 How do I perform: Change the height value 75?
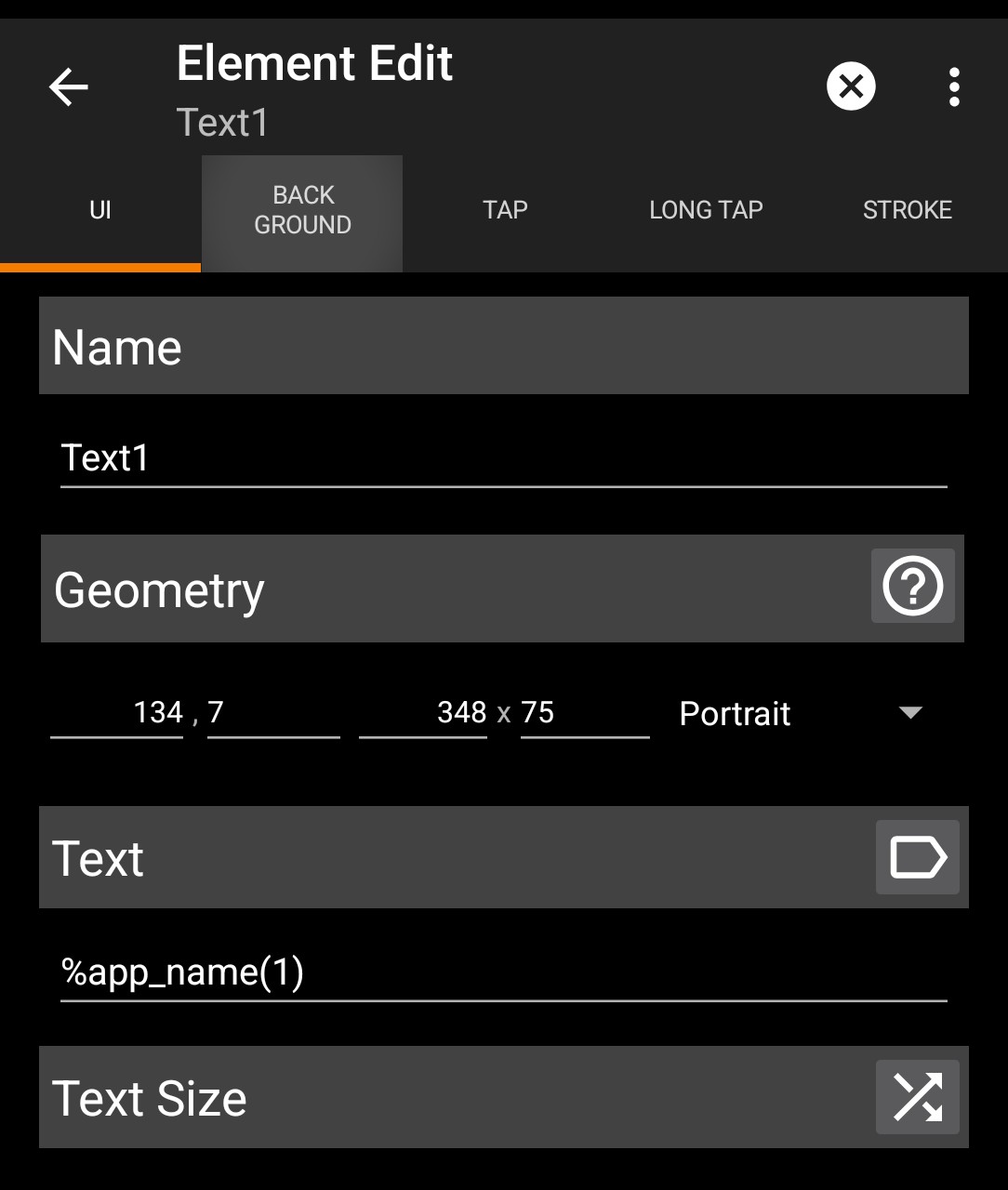[x=584, y=713]
